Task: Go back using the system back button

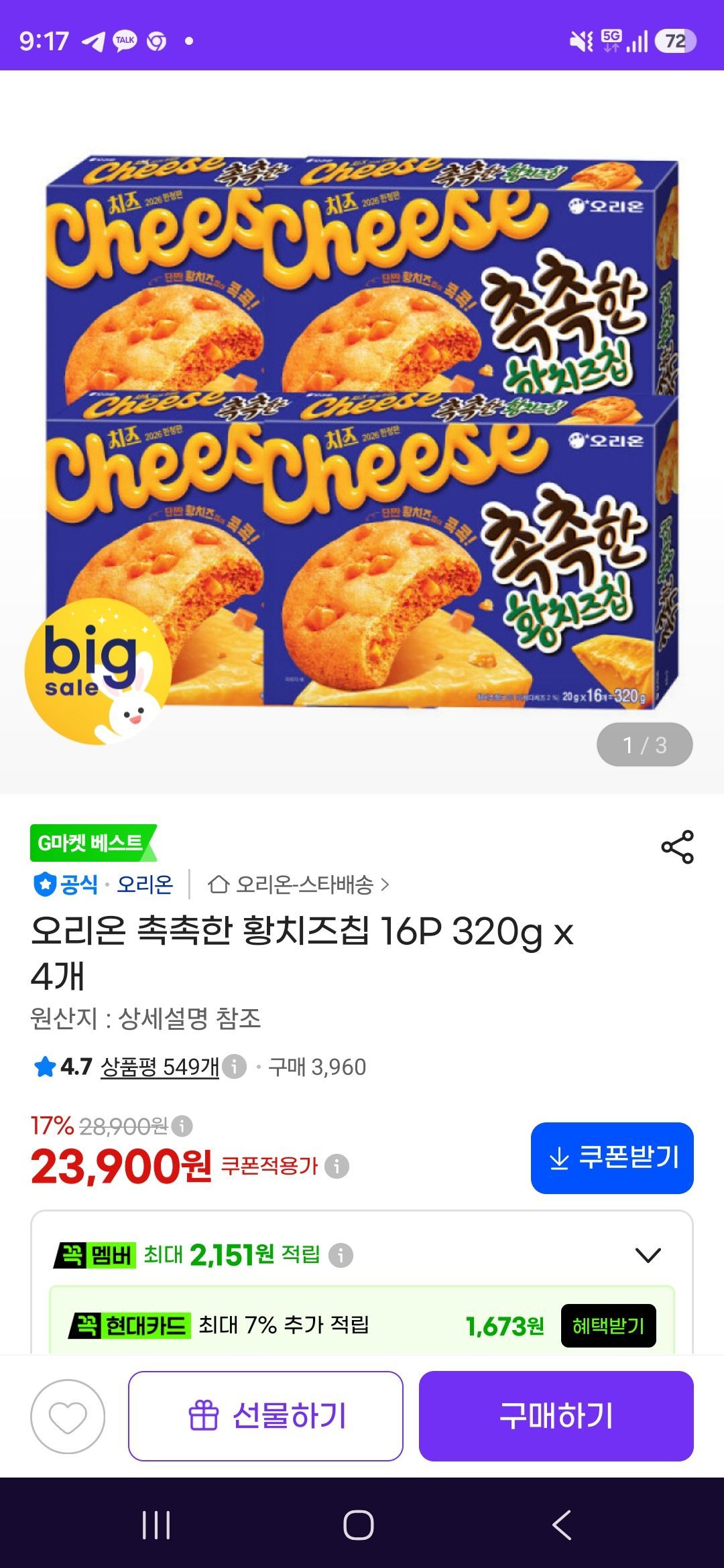Action: pos(562,1524)
